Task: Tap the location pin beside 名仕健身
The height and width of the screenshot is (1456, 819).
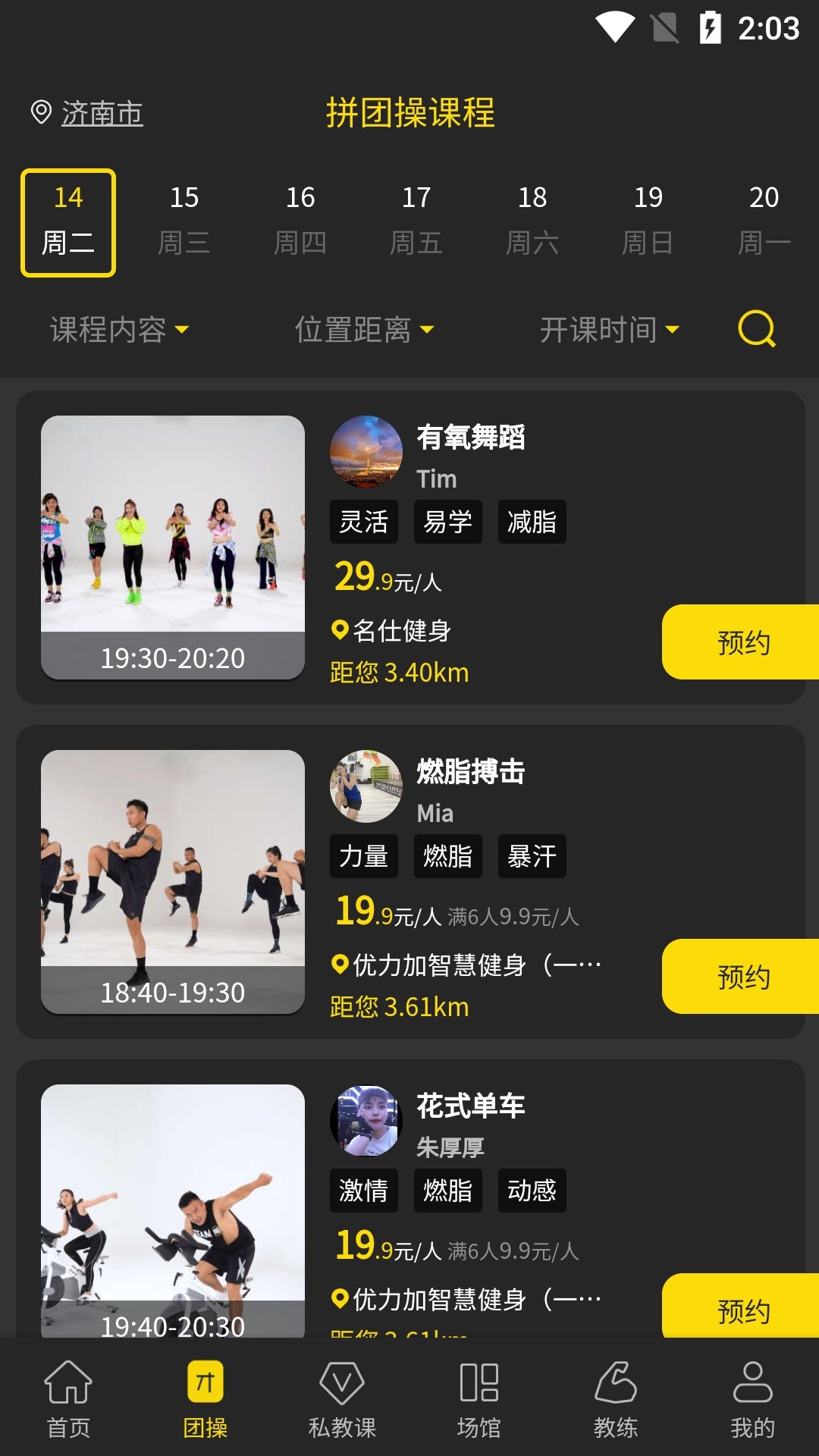Action: pos(340,629)
